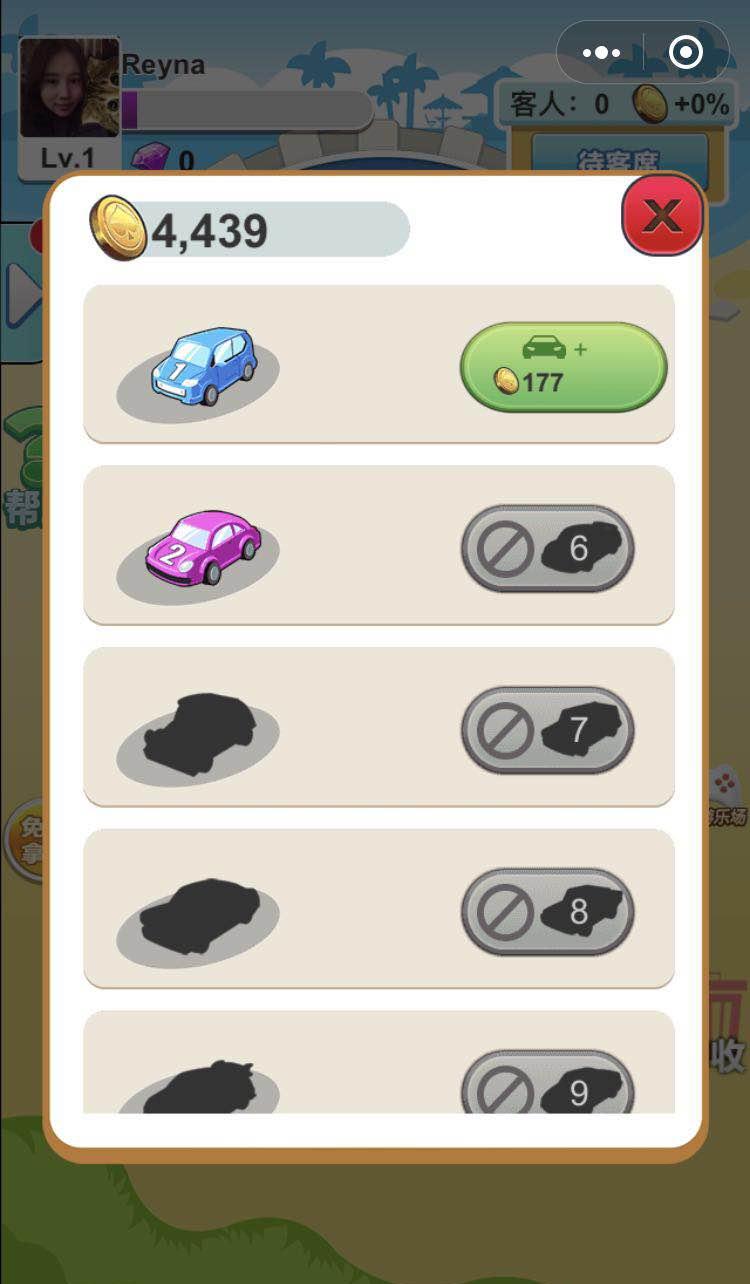Close the car shop dialog
This screenshot has height=1284, width=750.
(x=662, y=215)
